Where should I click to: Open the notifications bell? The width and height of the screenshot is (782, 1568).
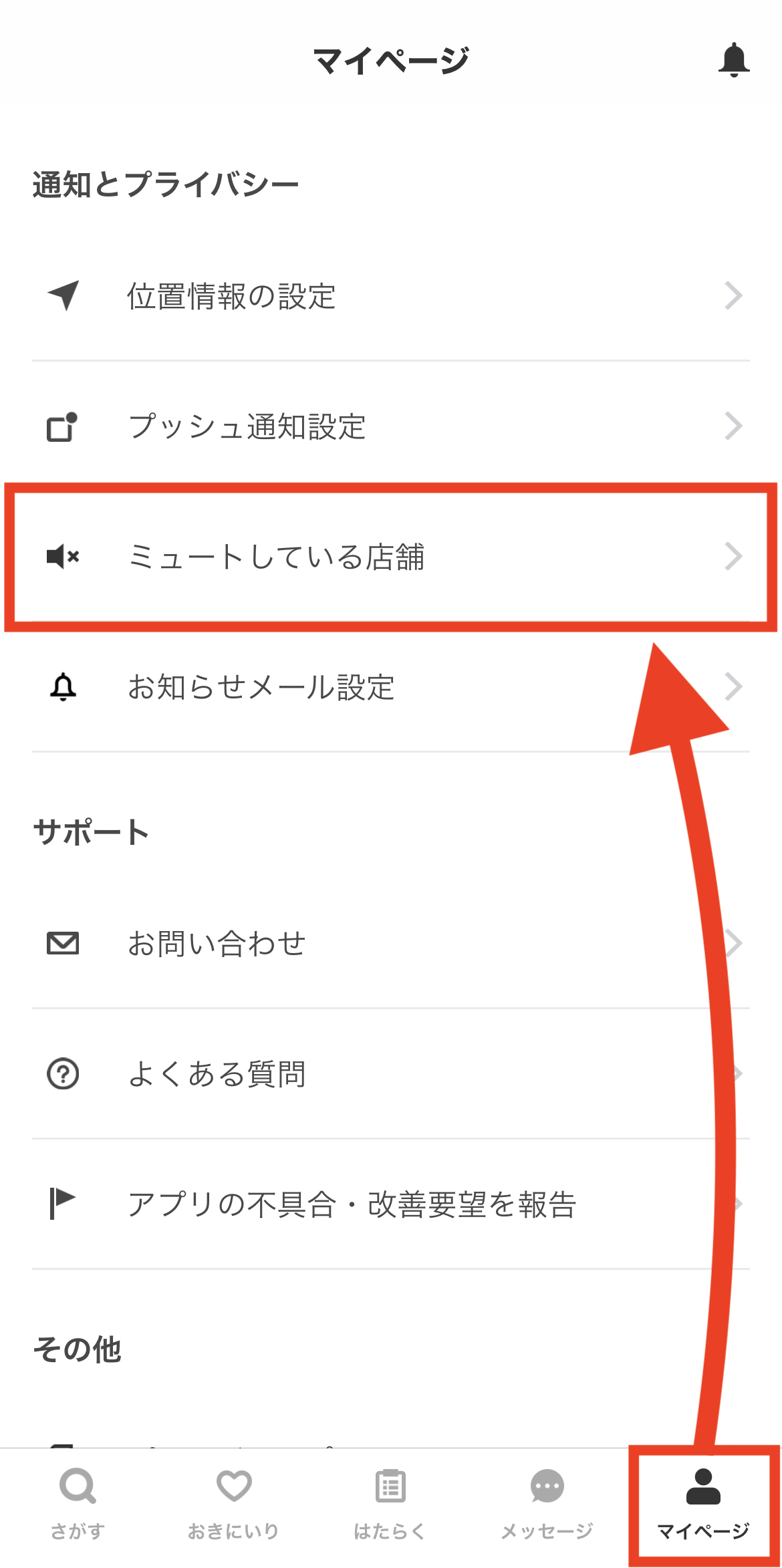pyautogui.click(x=733, y=59)
